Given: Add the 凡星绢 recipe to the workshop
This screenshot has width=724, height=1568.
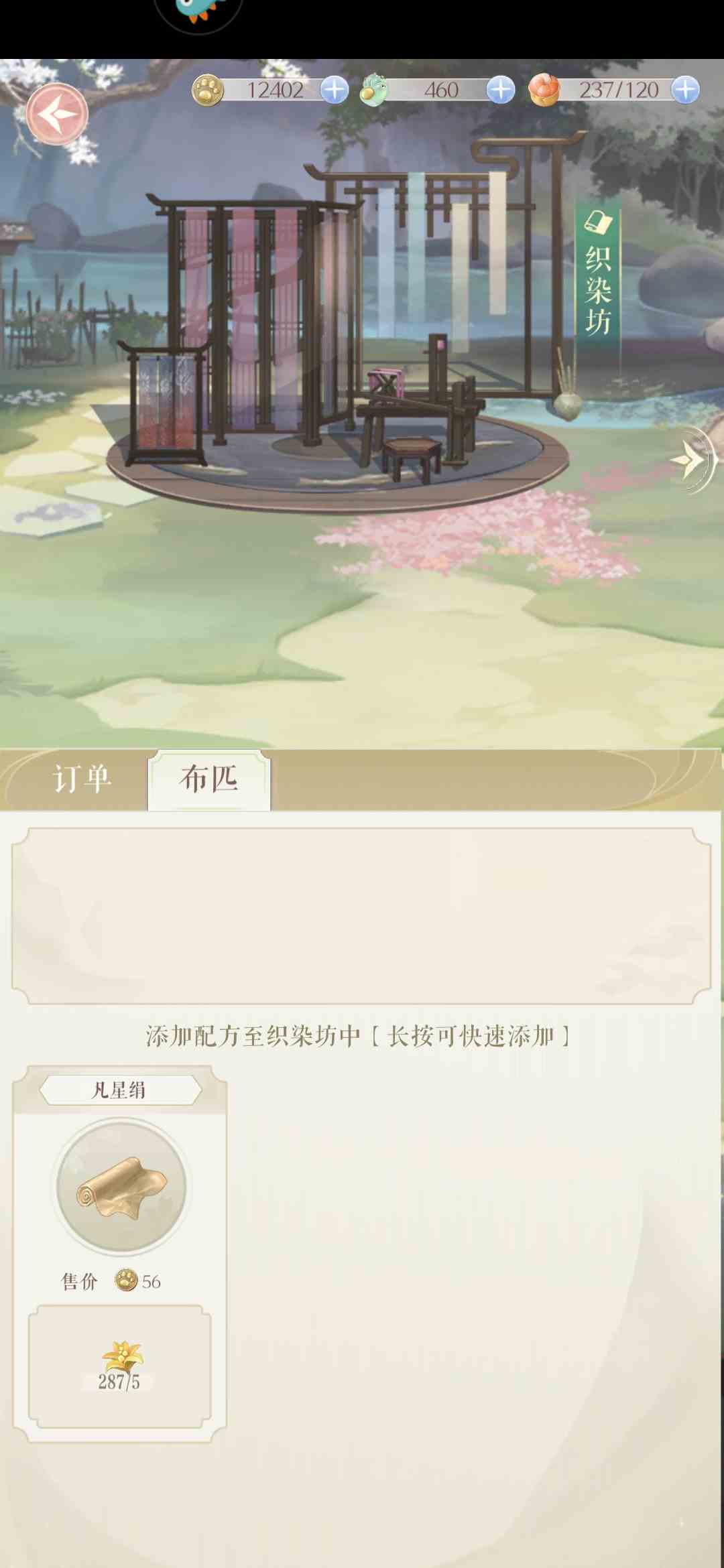Looking at the screenshot, I should point(121,1187).
